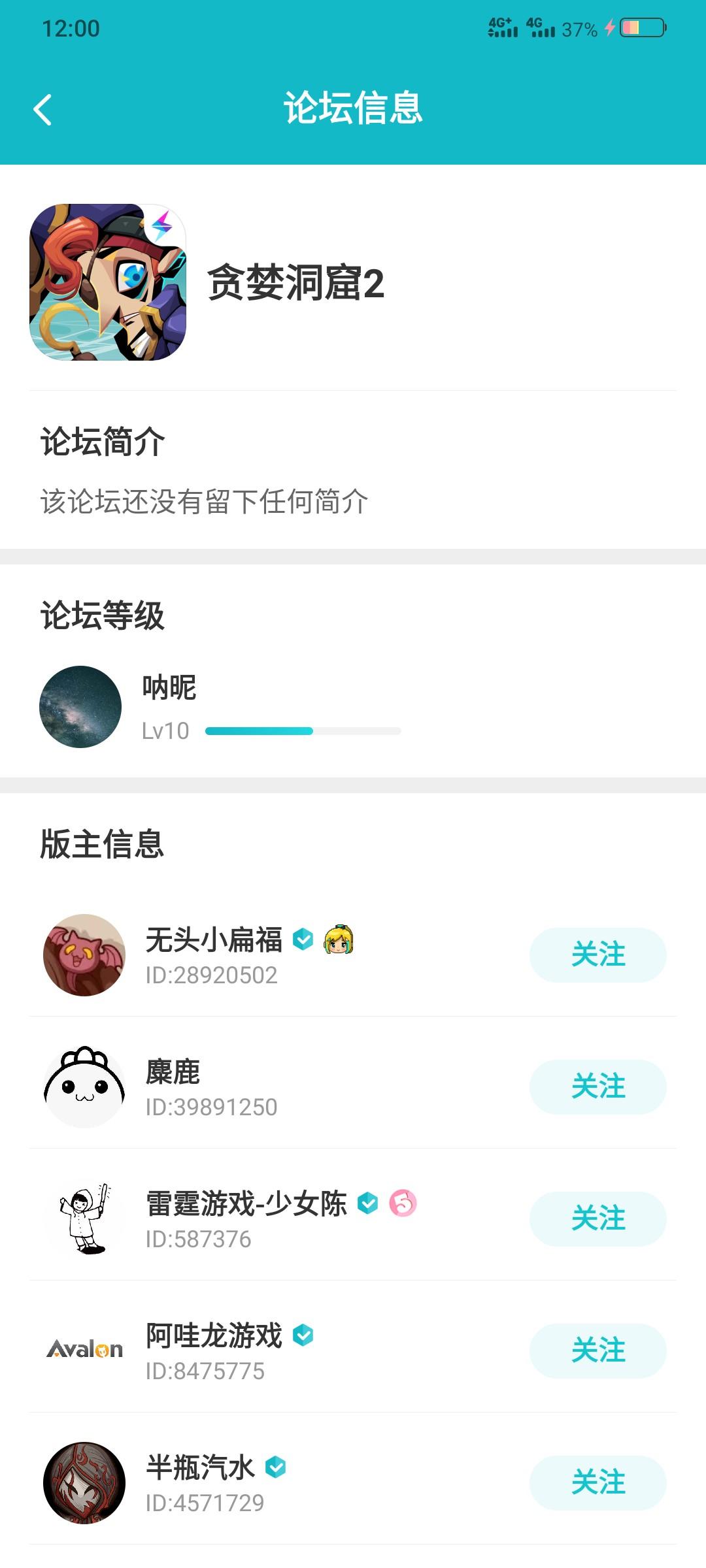Open 麋鹿's profile
The image size is (706, 1568).
click(x=84, y=1086)
